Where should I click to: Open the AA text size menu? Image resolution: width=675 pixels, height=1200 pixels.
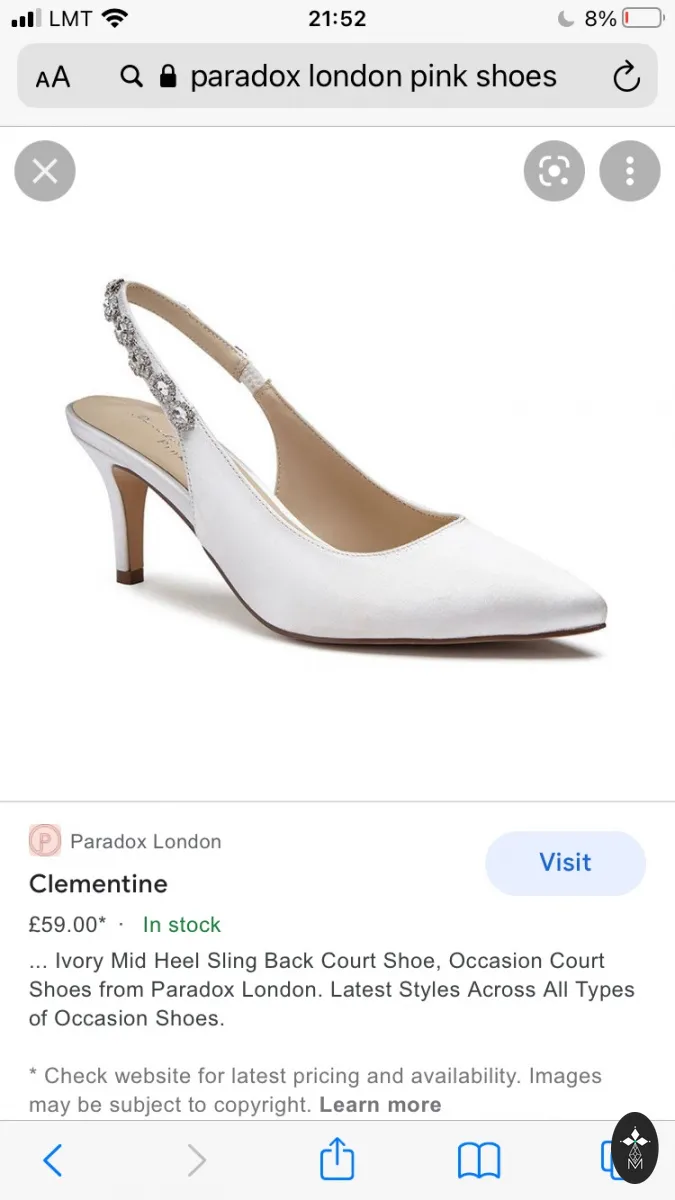[53, 77]
